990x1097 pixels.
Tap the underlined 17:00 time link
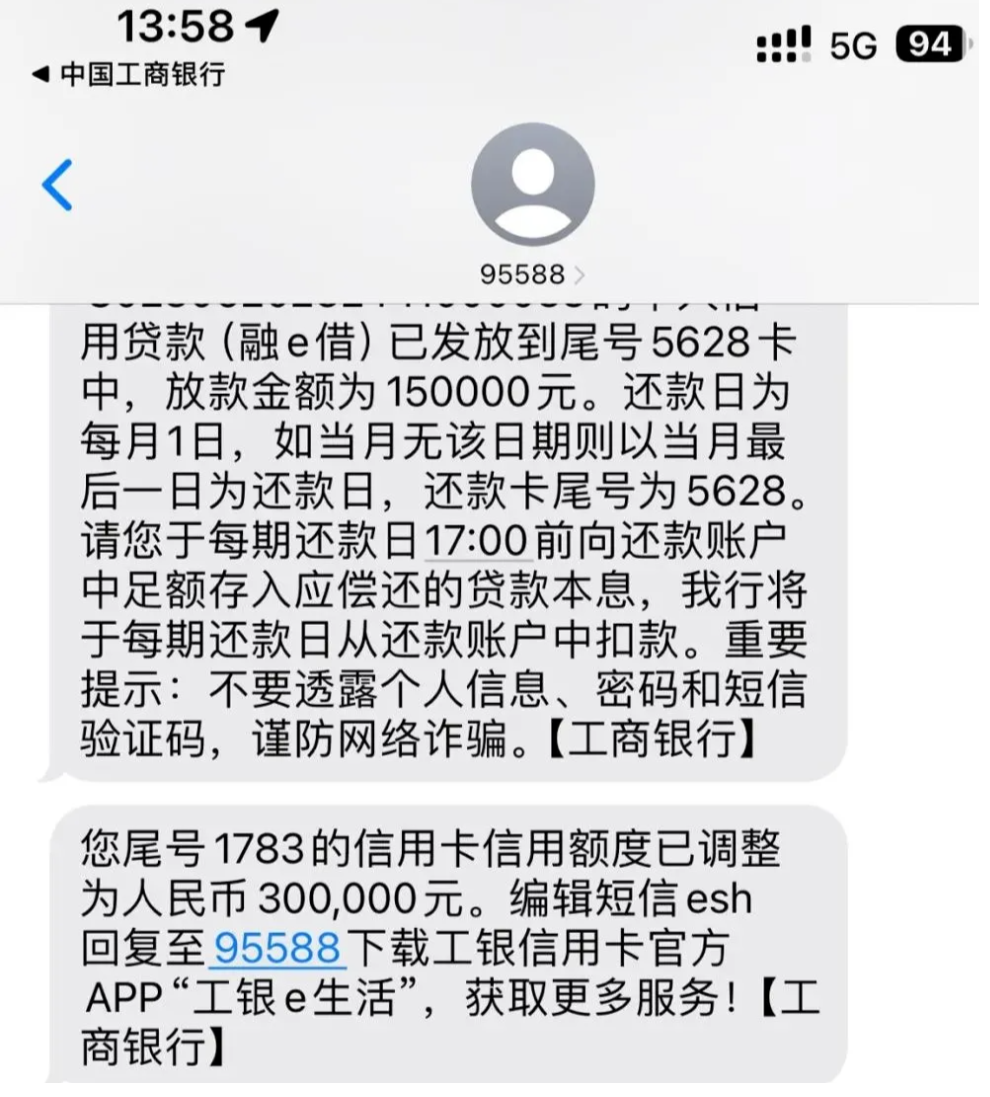(475, 541)
